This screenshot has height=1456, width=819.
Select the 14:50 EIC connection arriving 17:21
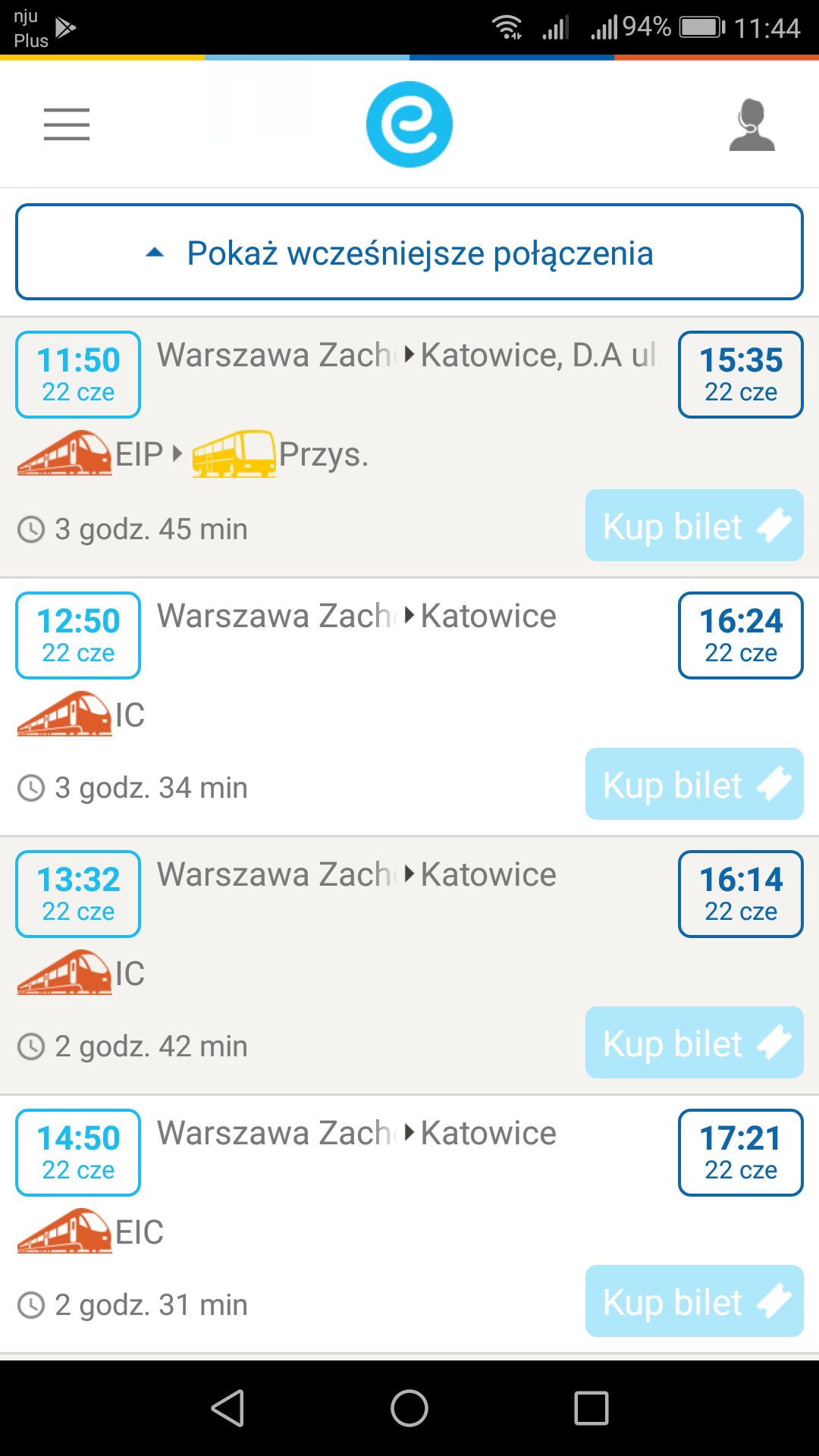point(409,1224)
